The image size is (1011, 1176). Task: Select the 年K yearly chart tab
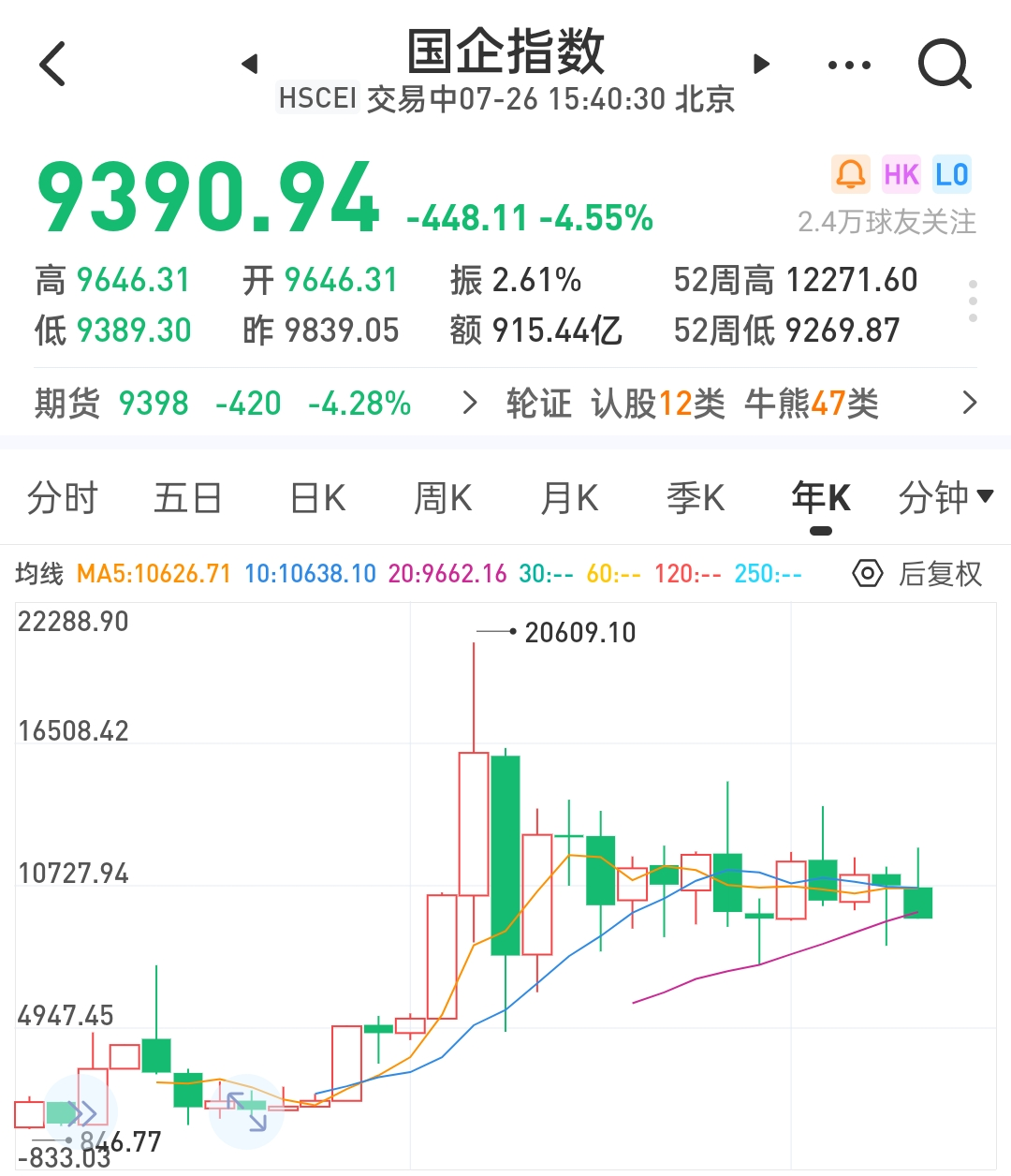point(820,498)
